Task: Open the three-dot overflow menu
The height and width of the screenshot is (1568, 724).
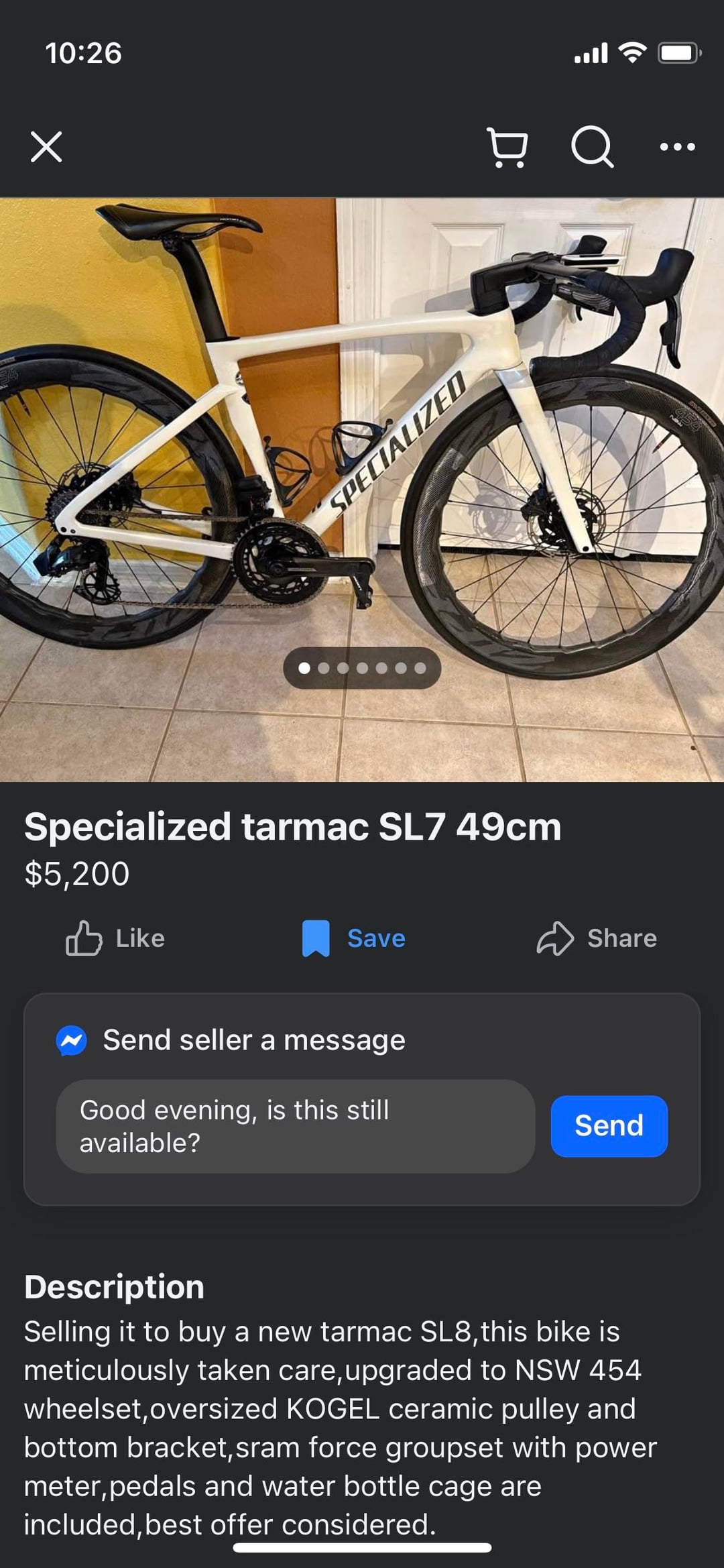Action: (677, 147)
